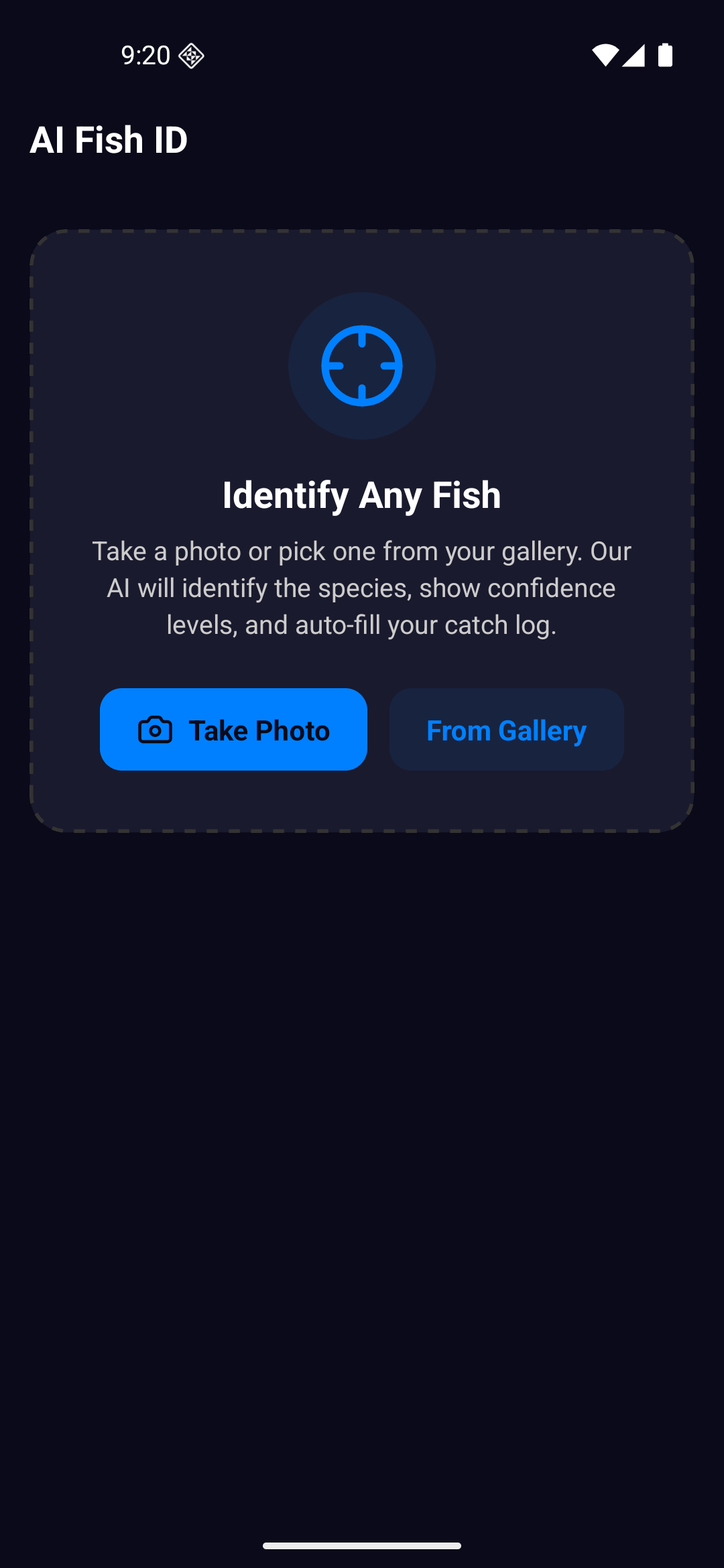This screenshot has width=724, height=1568.
Task: Tap the screen-cast icon beside the clock
Action: tap(192, 56)
